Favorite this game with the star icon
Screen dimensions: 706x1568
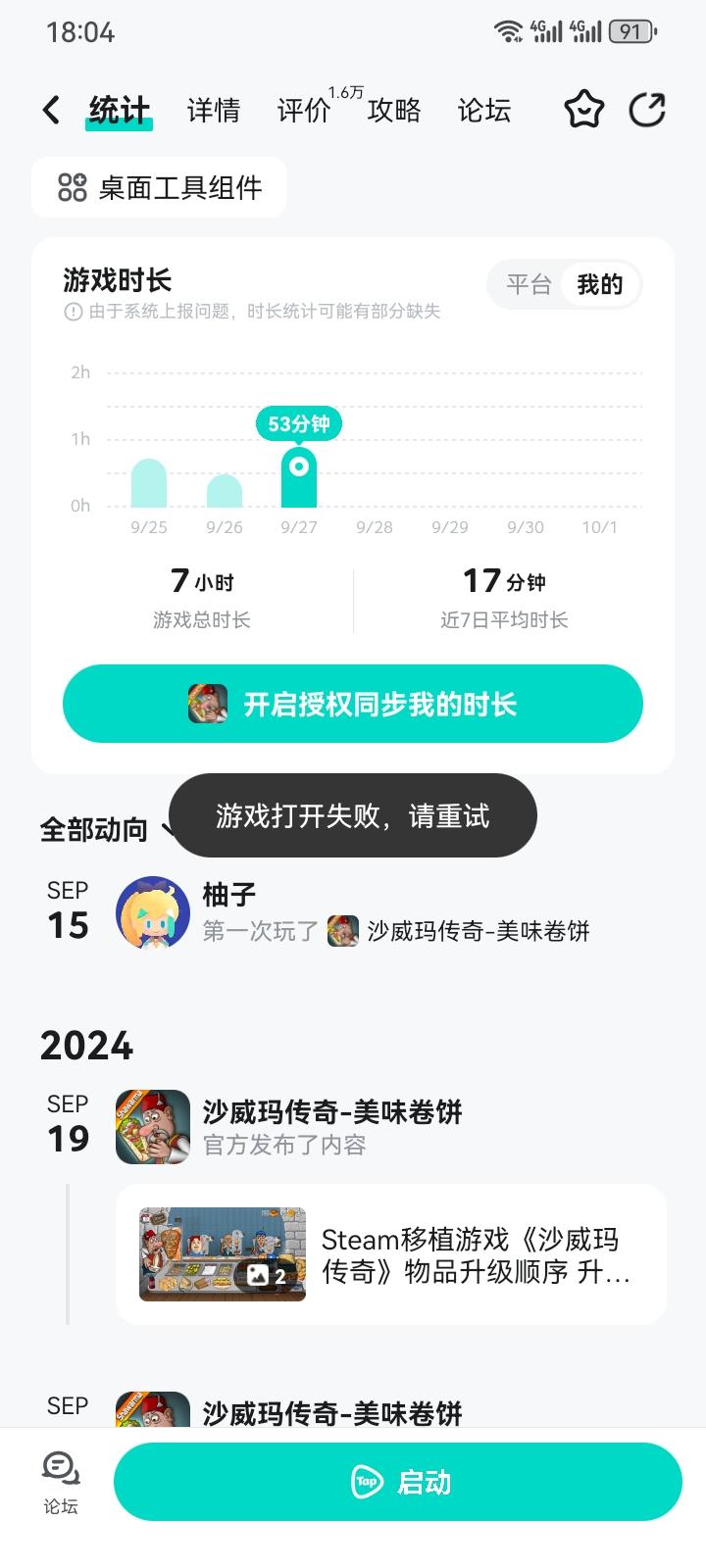pyautogui.click(x=583, y=110)
